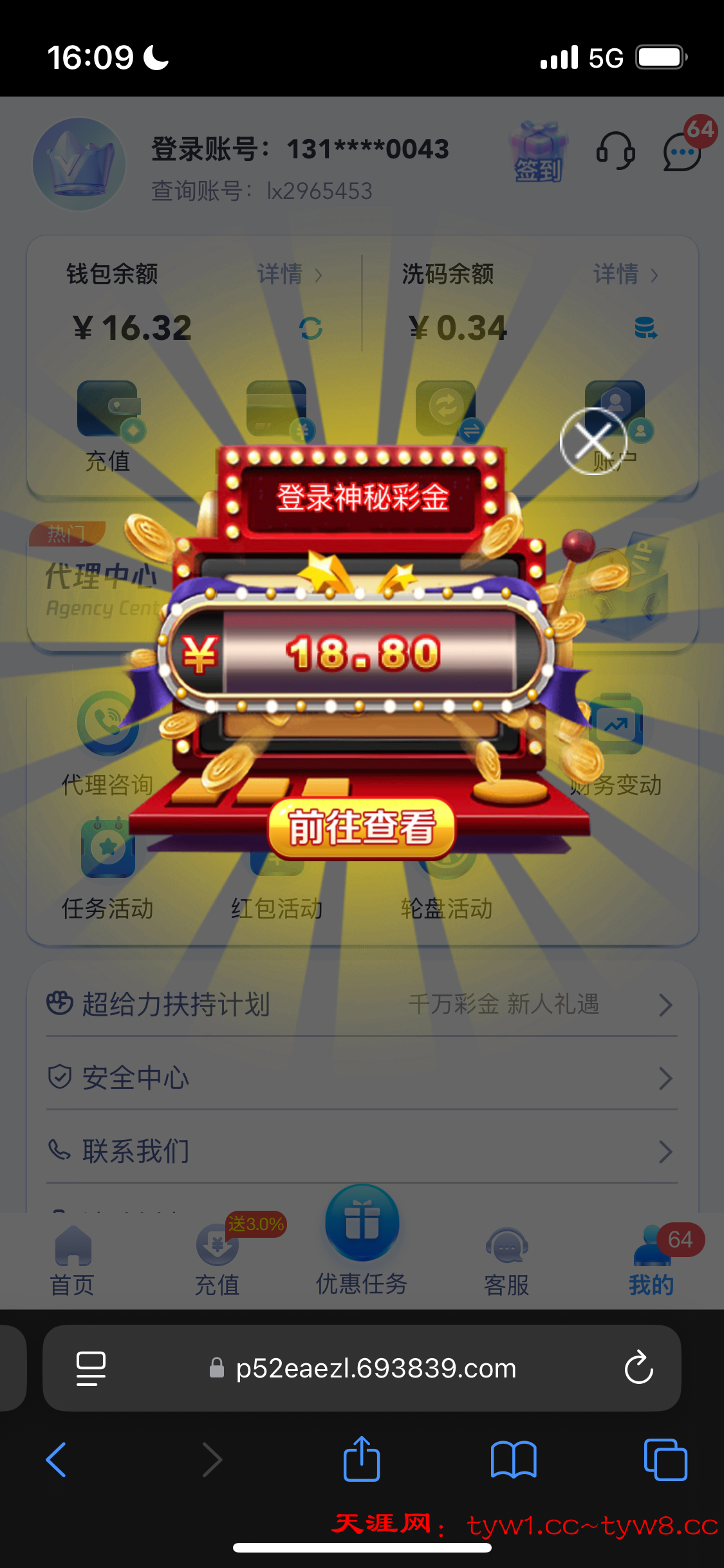Open Safari bookmarks
724x1568 pixels.
513,1459
